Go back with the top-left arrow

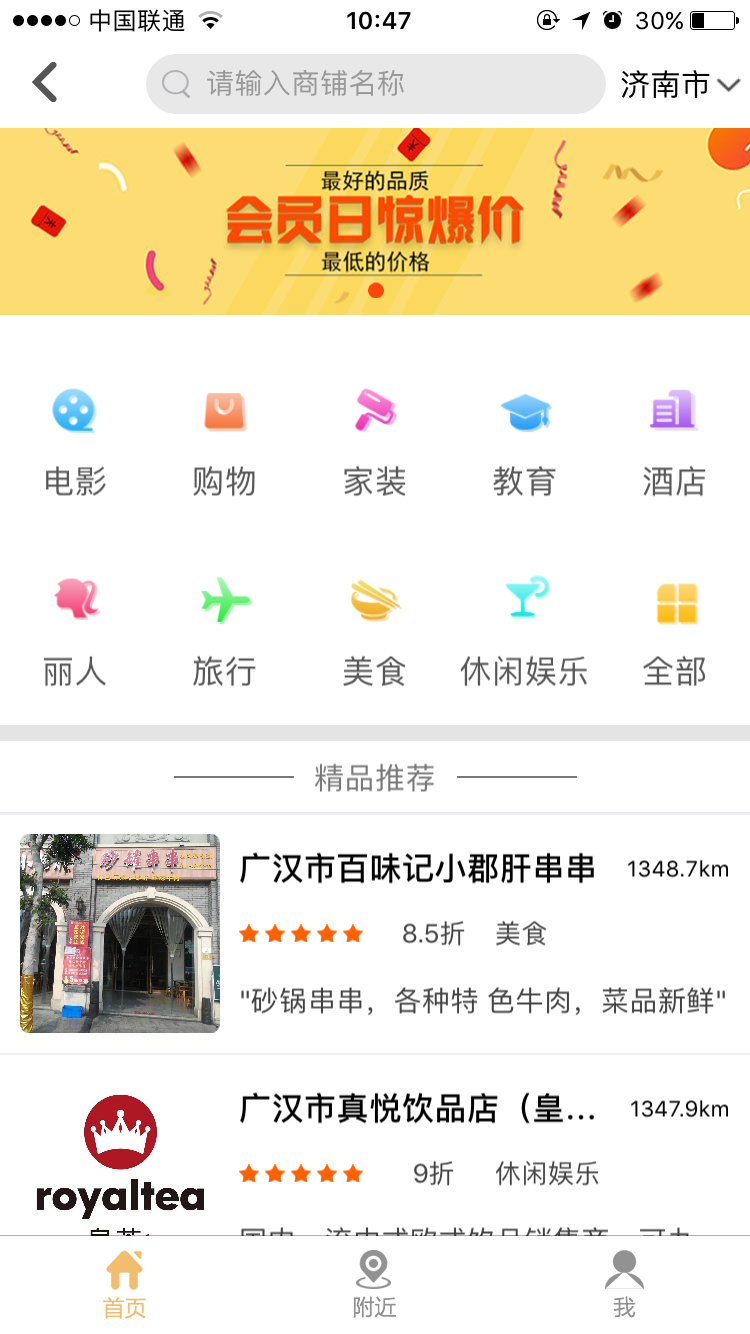coord(45,83)
